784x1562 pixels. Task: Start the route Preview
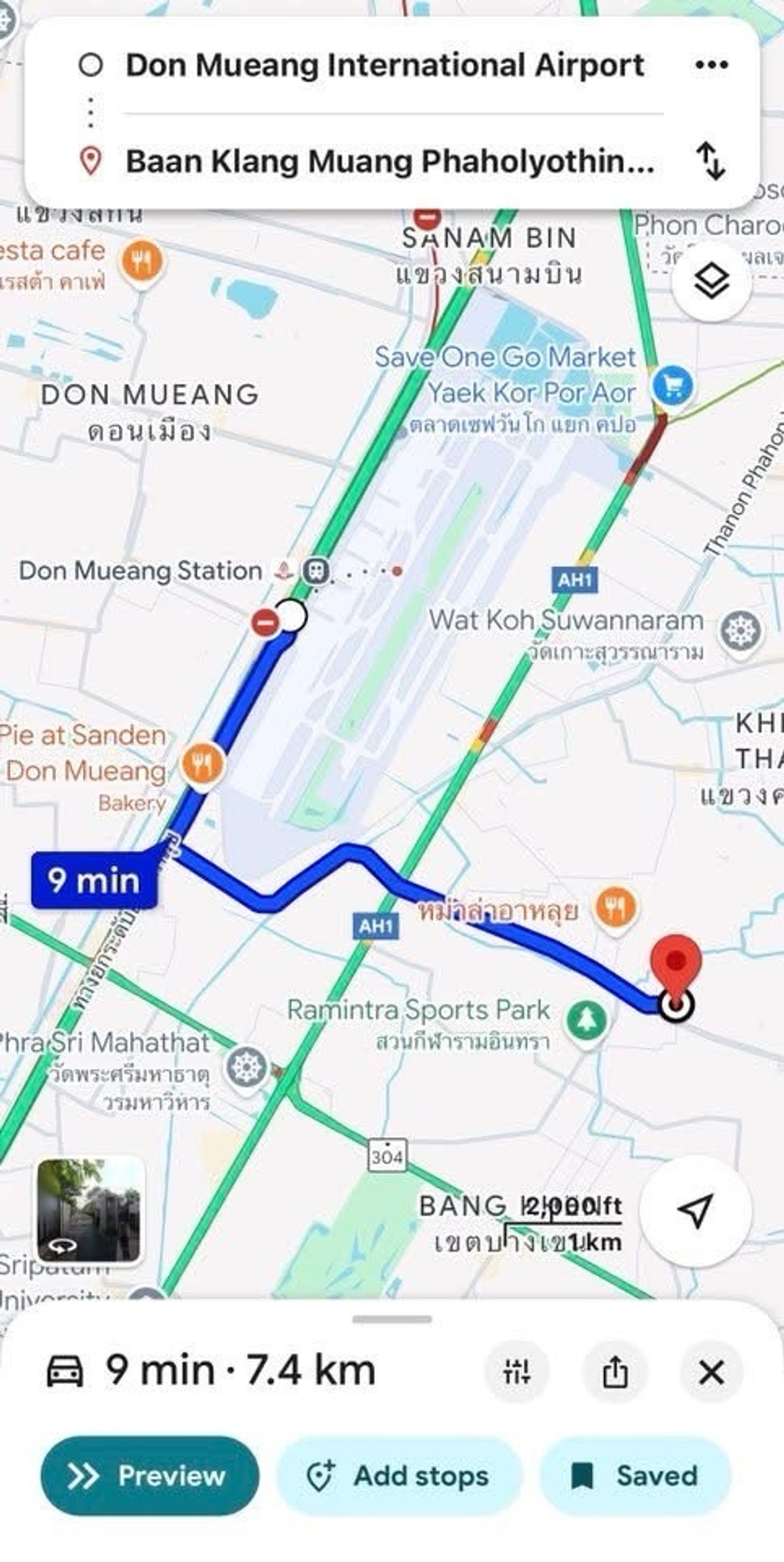150,1476
